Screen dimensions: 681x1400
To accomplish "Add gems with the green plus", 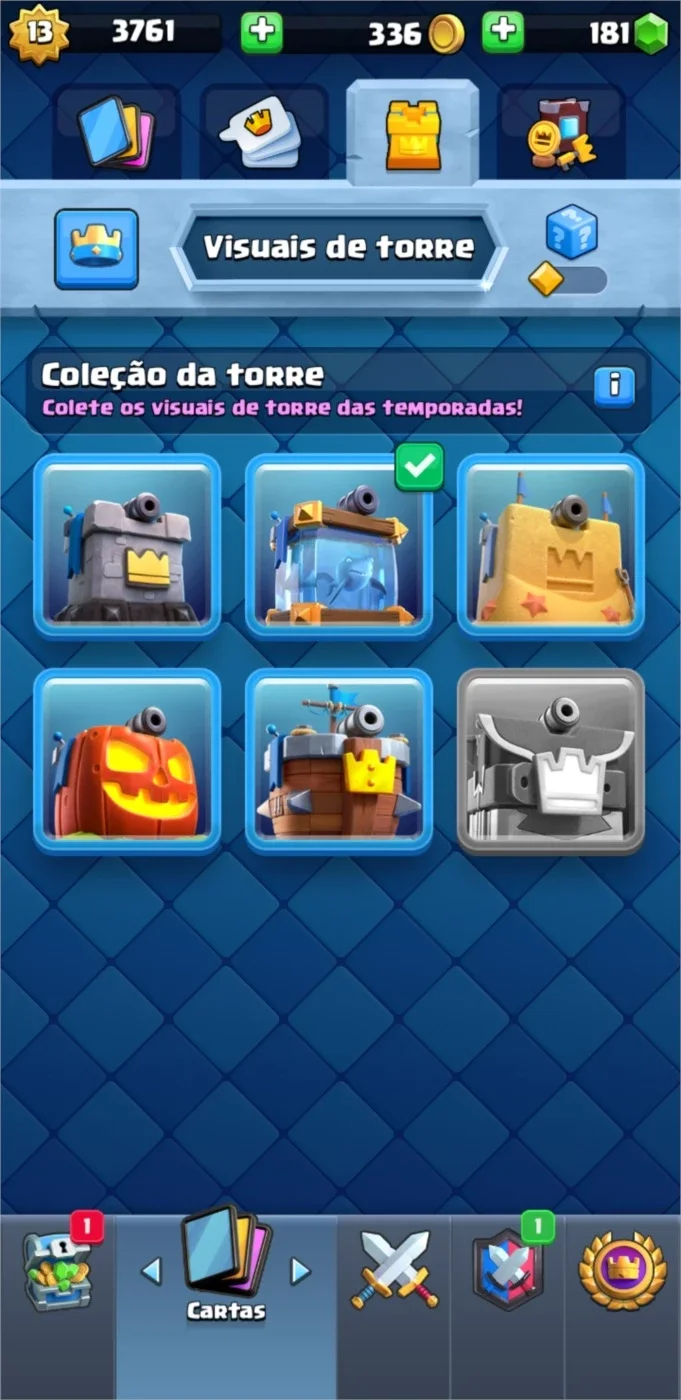I will [x=503, y=34].
